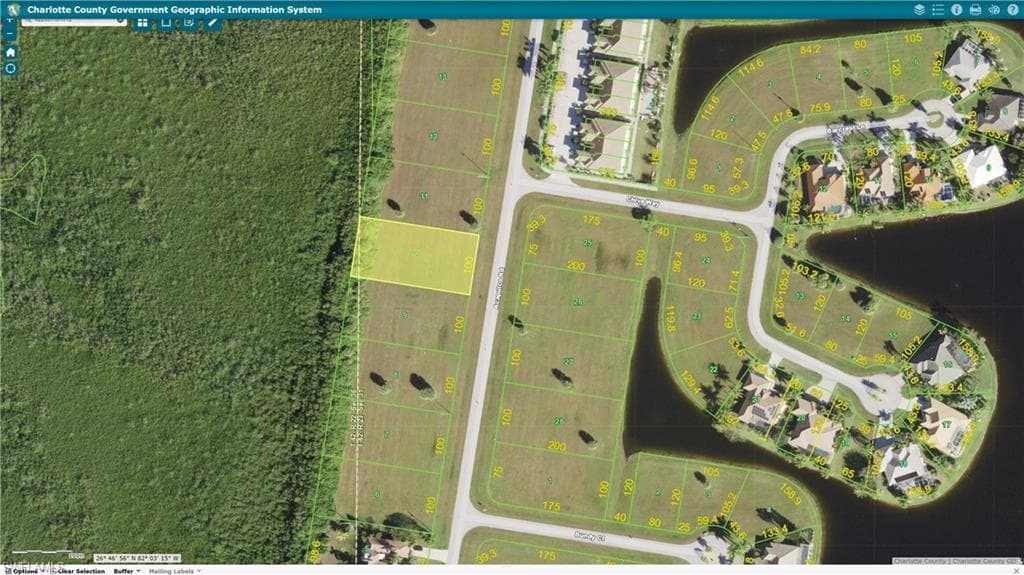This screenshot has height=575, width=1024.
Task: Activate the measure ruler tool
Action: (212, 23)
